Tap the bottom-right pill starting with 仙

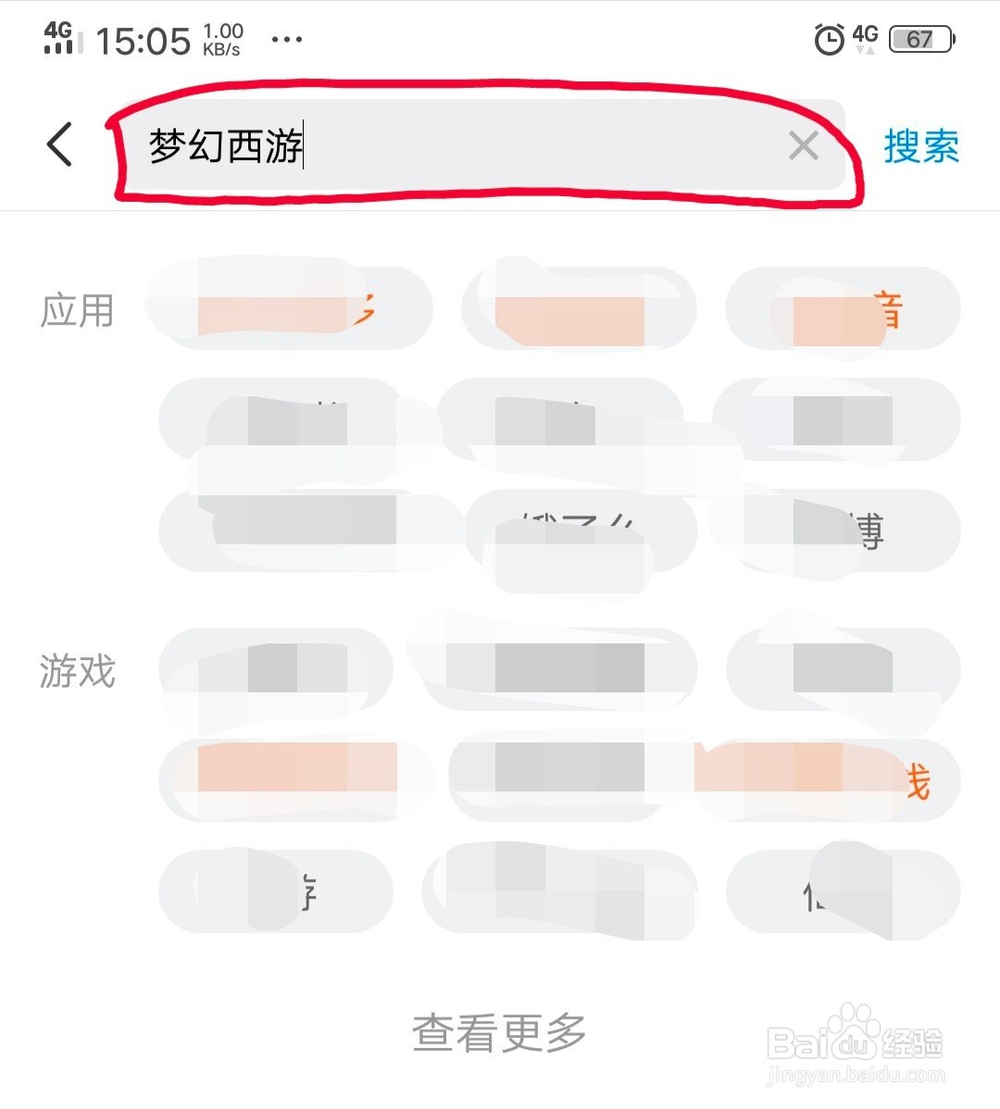[x=843, y=890]
